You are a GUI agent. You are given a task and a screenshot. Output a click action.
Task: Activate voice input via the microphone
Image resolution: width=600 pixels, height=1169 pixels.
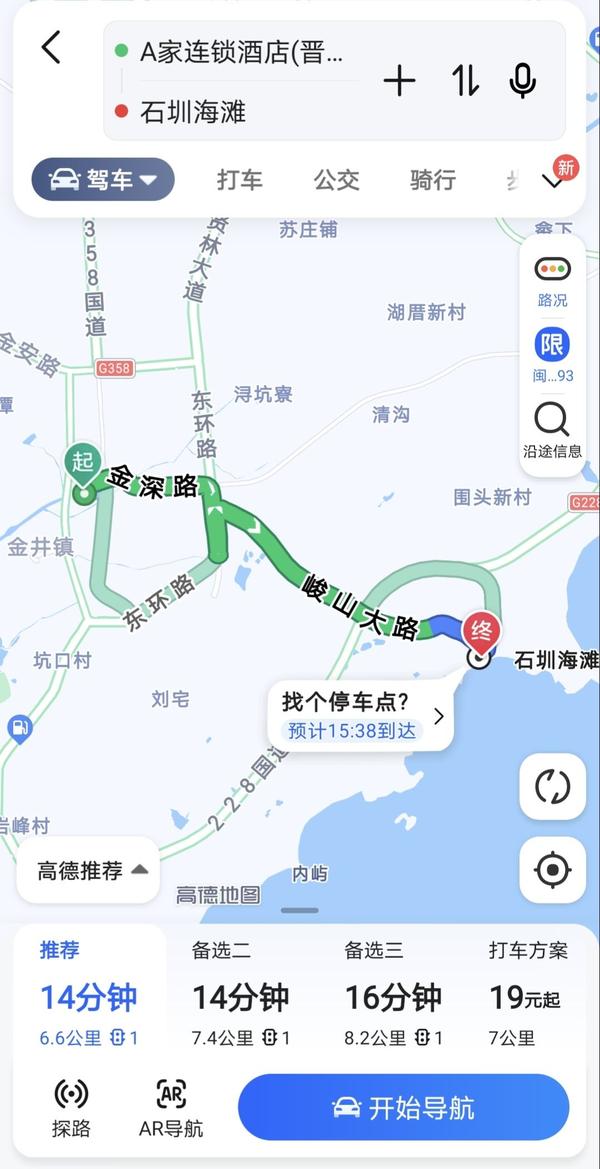click(x=522, y=81)
